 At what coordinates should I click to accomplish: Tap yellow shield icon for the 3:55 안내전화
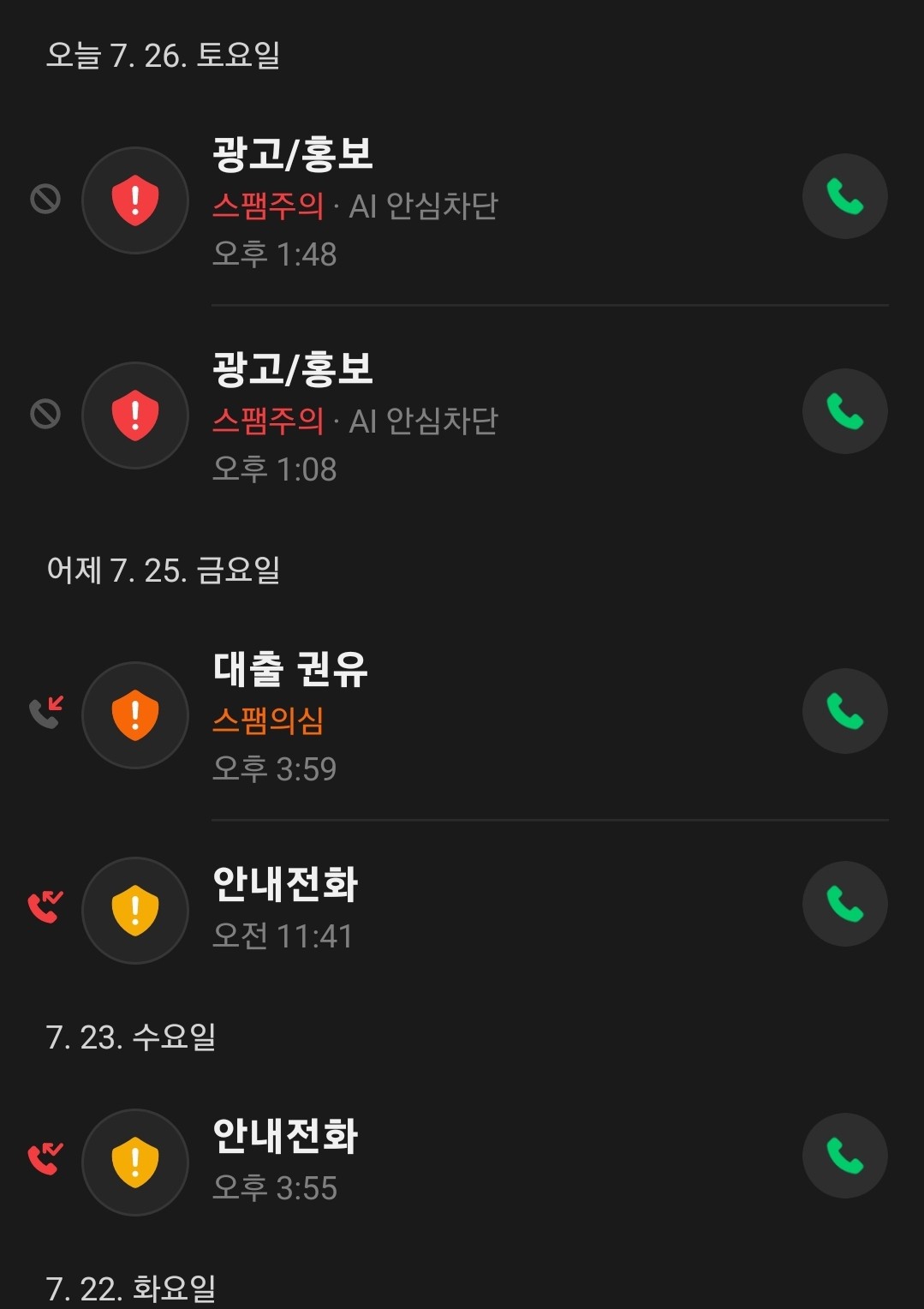pyautogui.click(x=134, y=1163)
